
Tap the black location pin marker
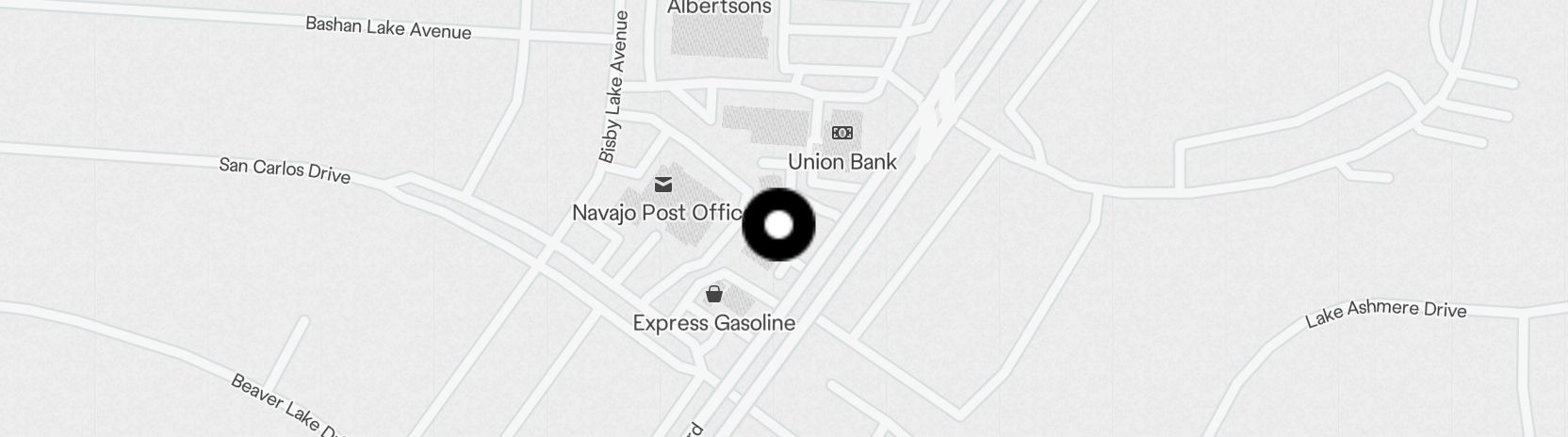pos(778,225)
